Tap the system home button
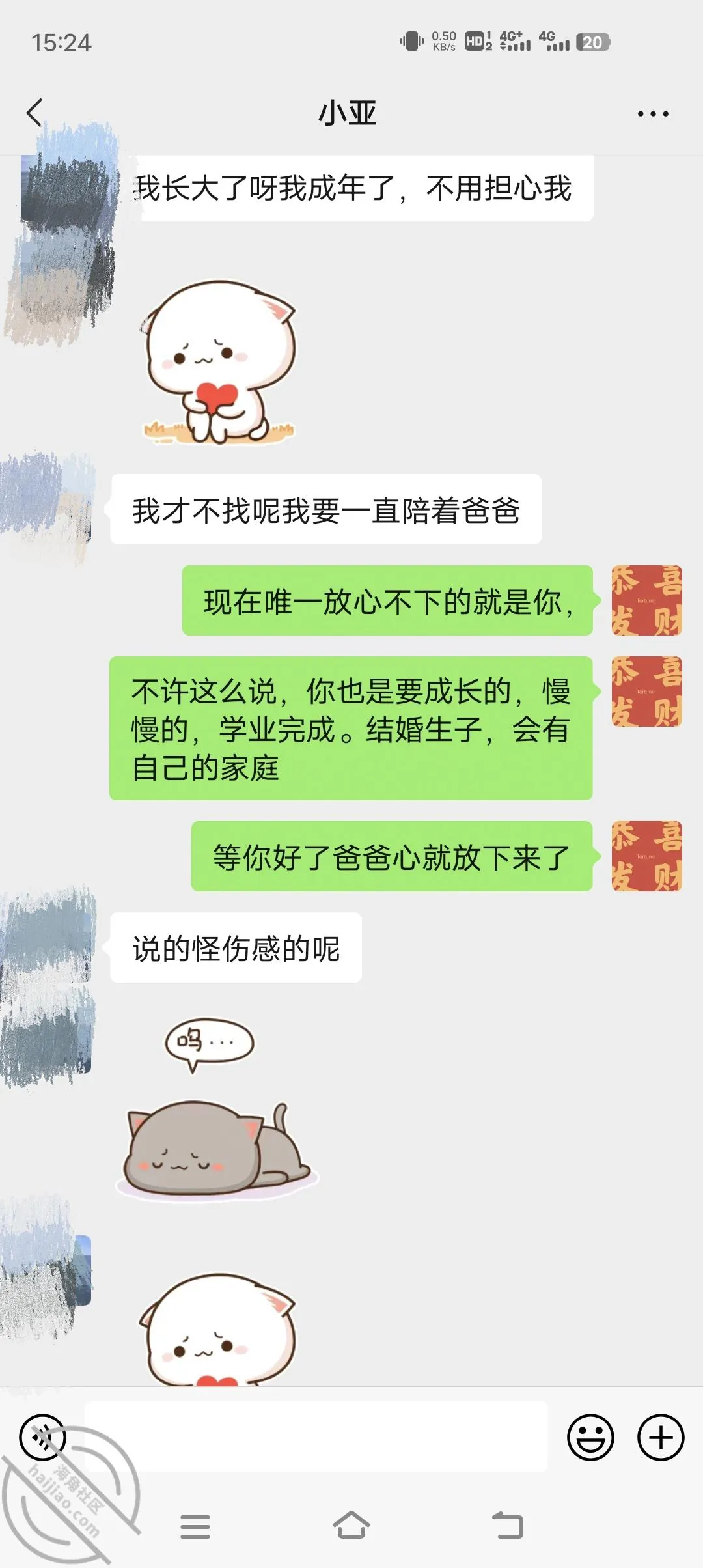 point(351,1525)
